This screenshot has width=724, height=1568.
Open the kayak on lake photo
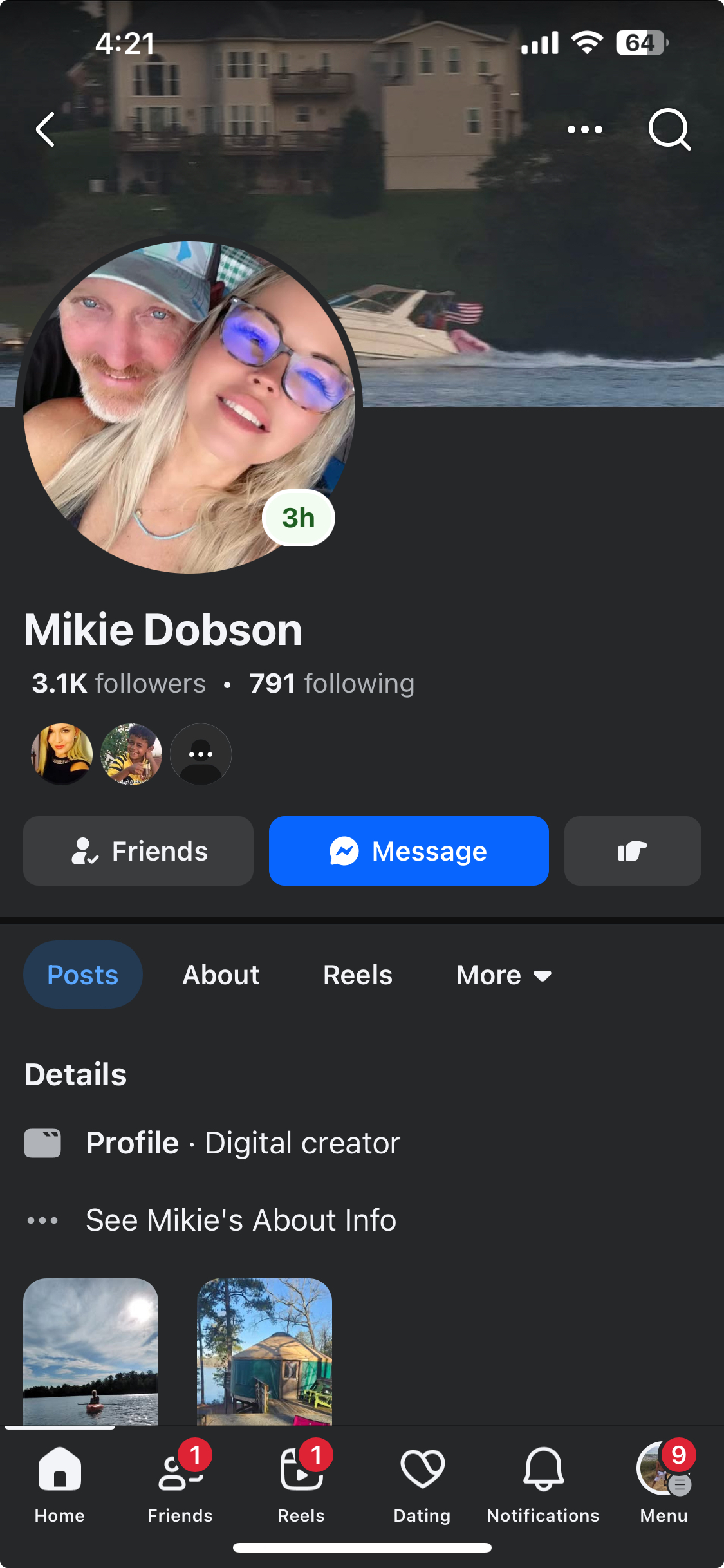pyautogui.click(x=91, y=1350)
